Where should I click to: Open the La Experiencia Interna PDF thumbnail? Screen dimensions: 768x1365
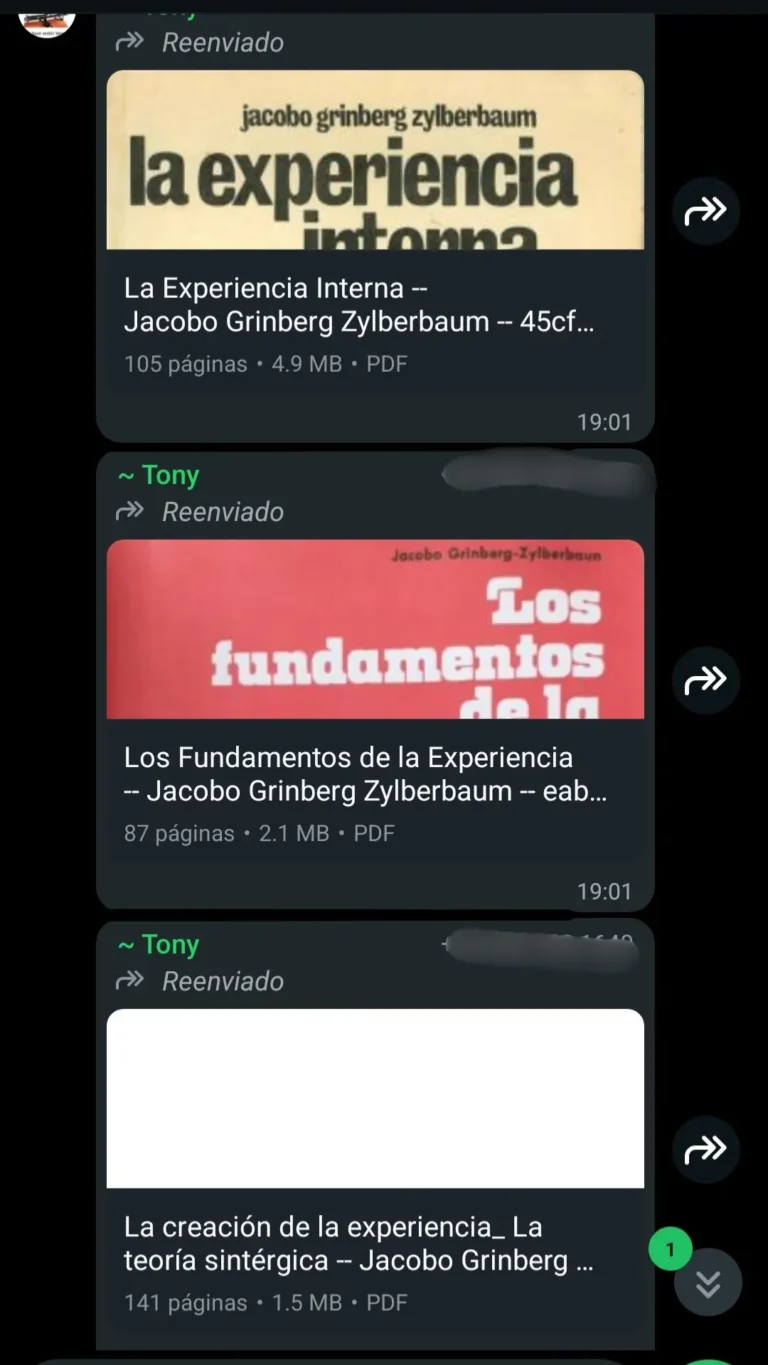(x=375, y=160)
